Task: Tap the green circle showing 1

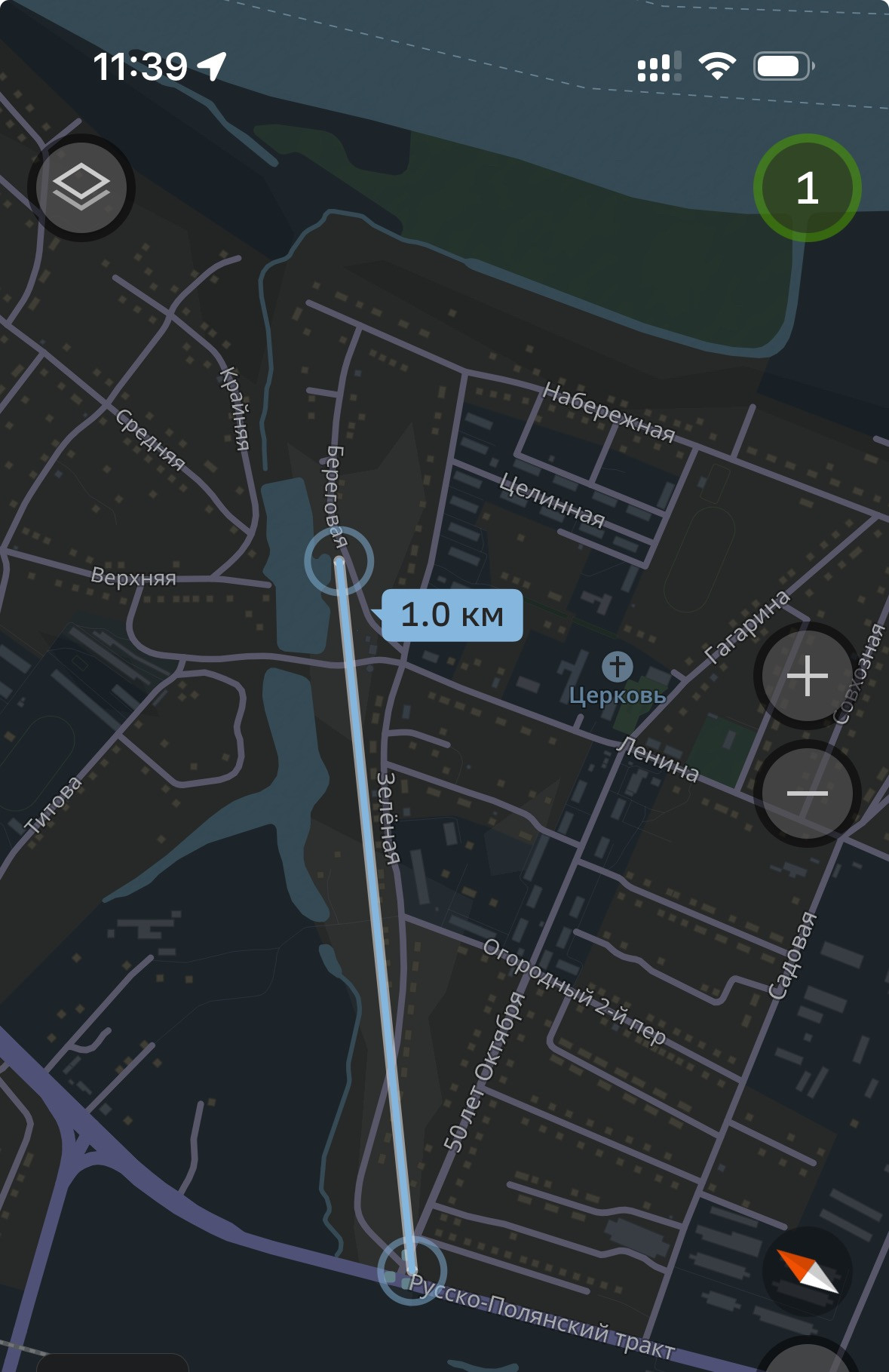Action: pos(808,188)
